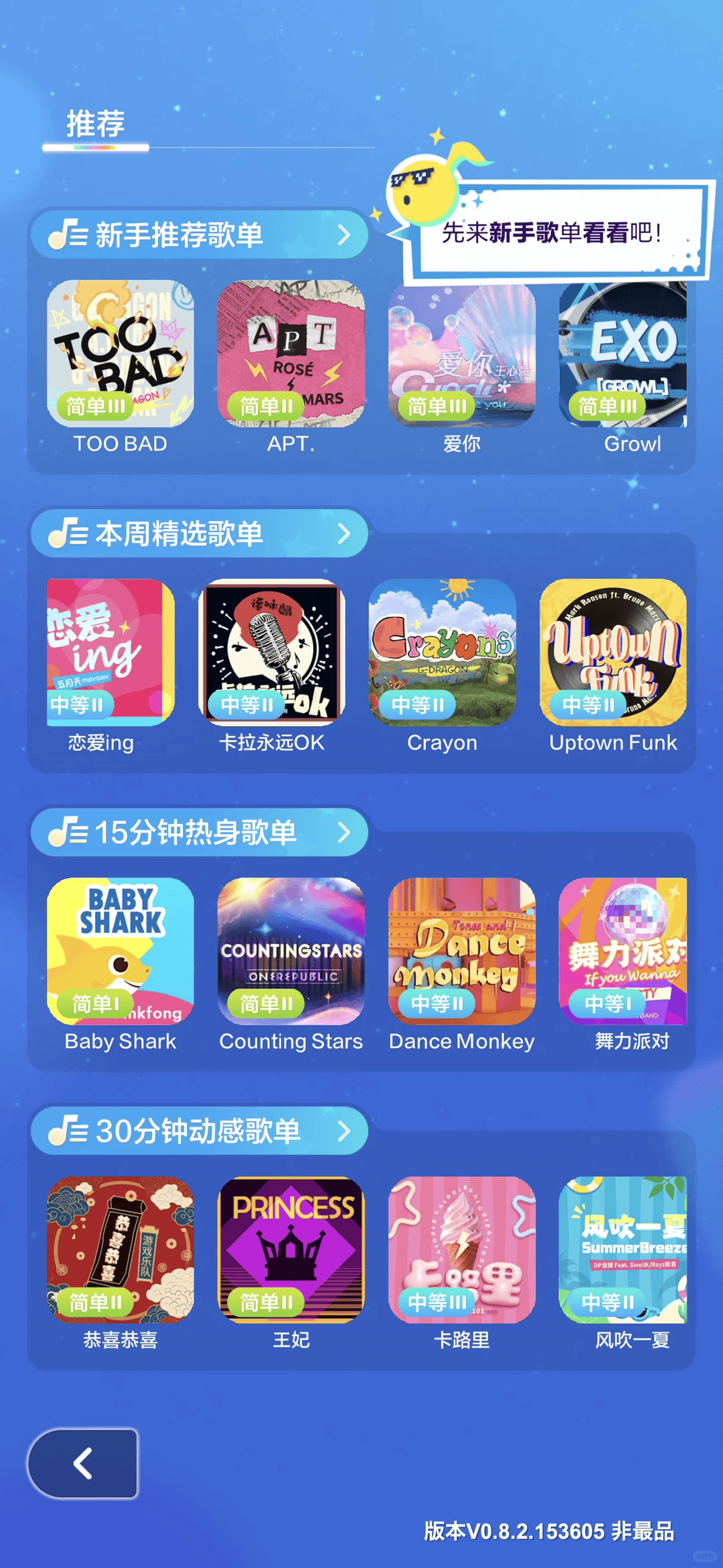Select the TOO BAD song
This screenshot has height=1568, width=723.
point(120,354)
